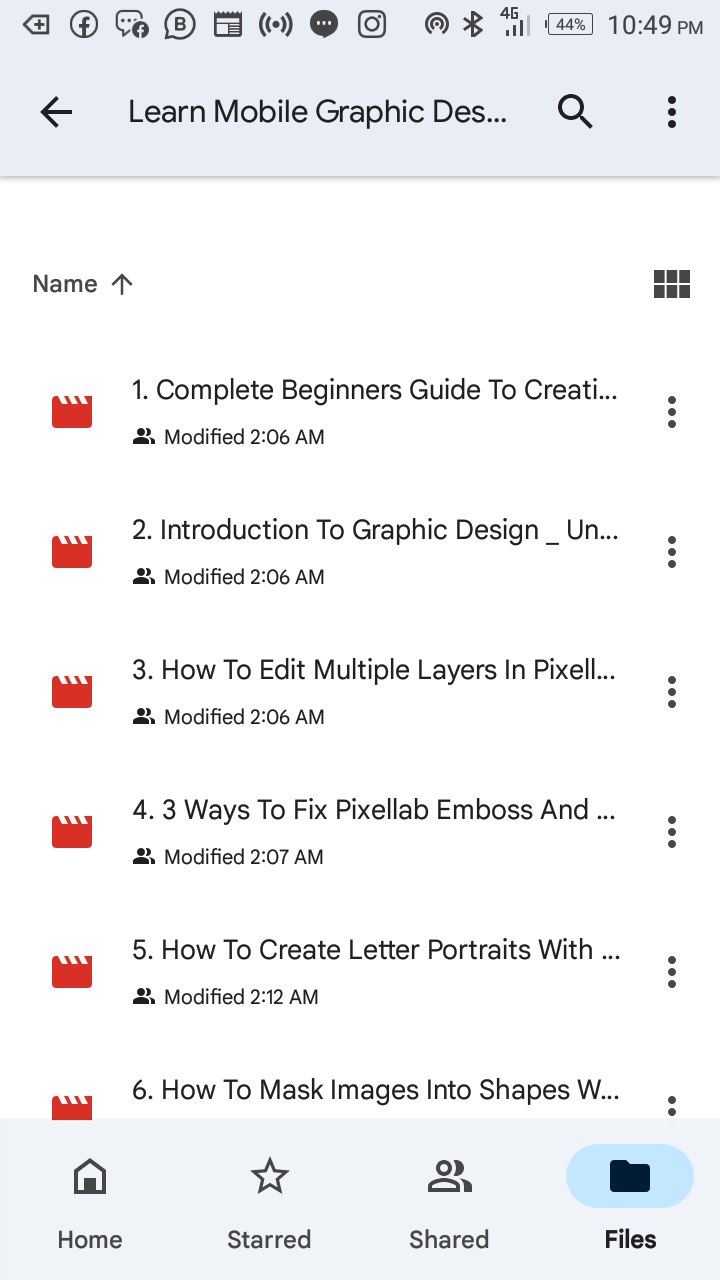720x1280 pixels.
Task: Open options for 5. Create Letter Portraits
Action: (671, 972)
